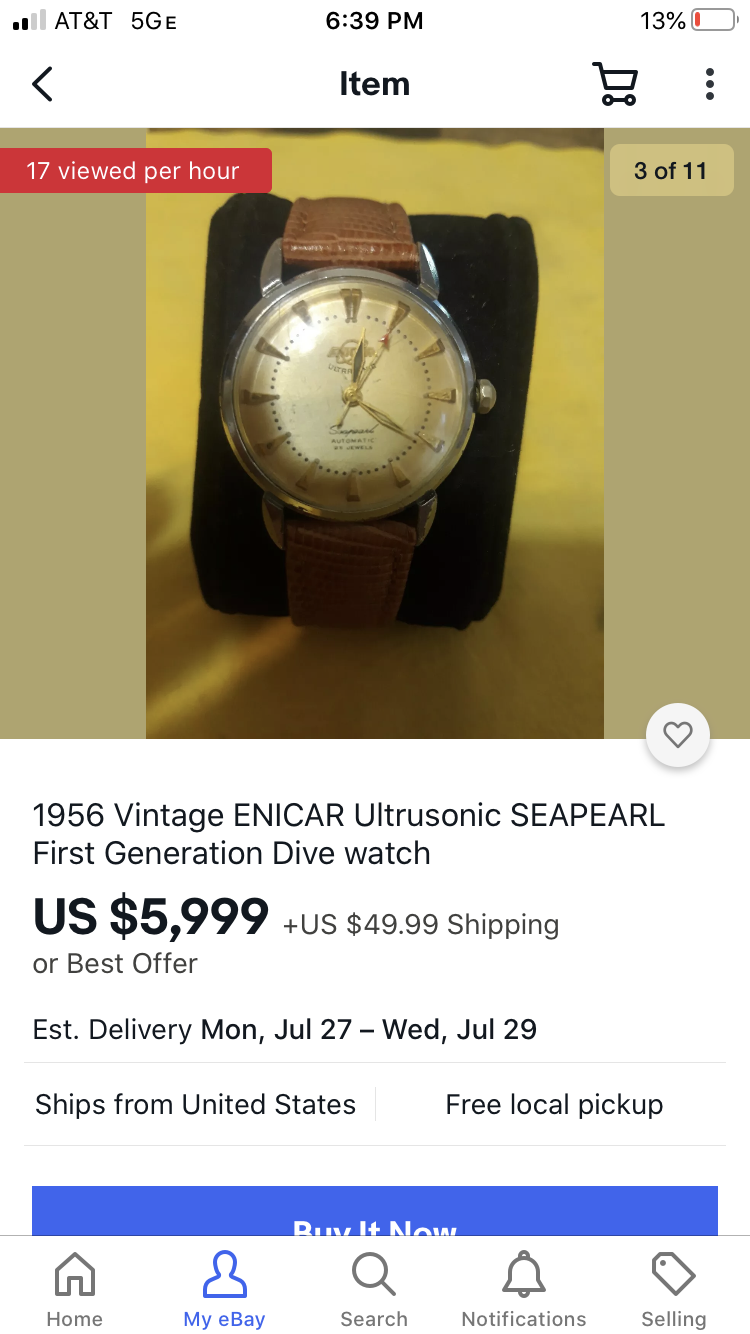Add this watch to watchlist heart
This screenshot has width=750, height=1334.
pos(678,735)
